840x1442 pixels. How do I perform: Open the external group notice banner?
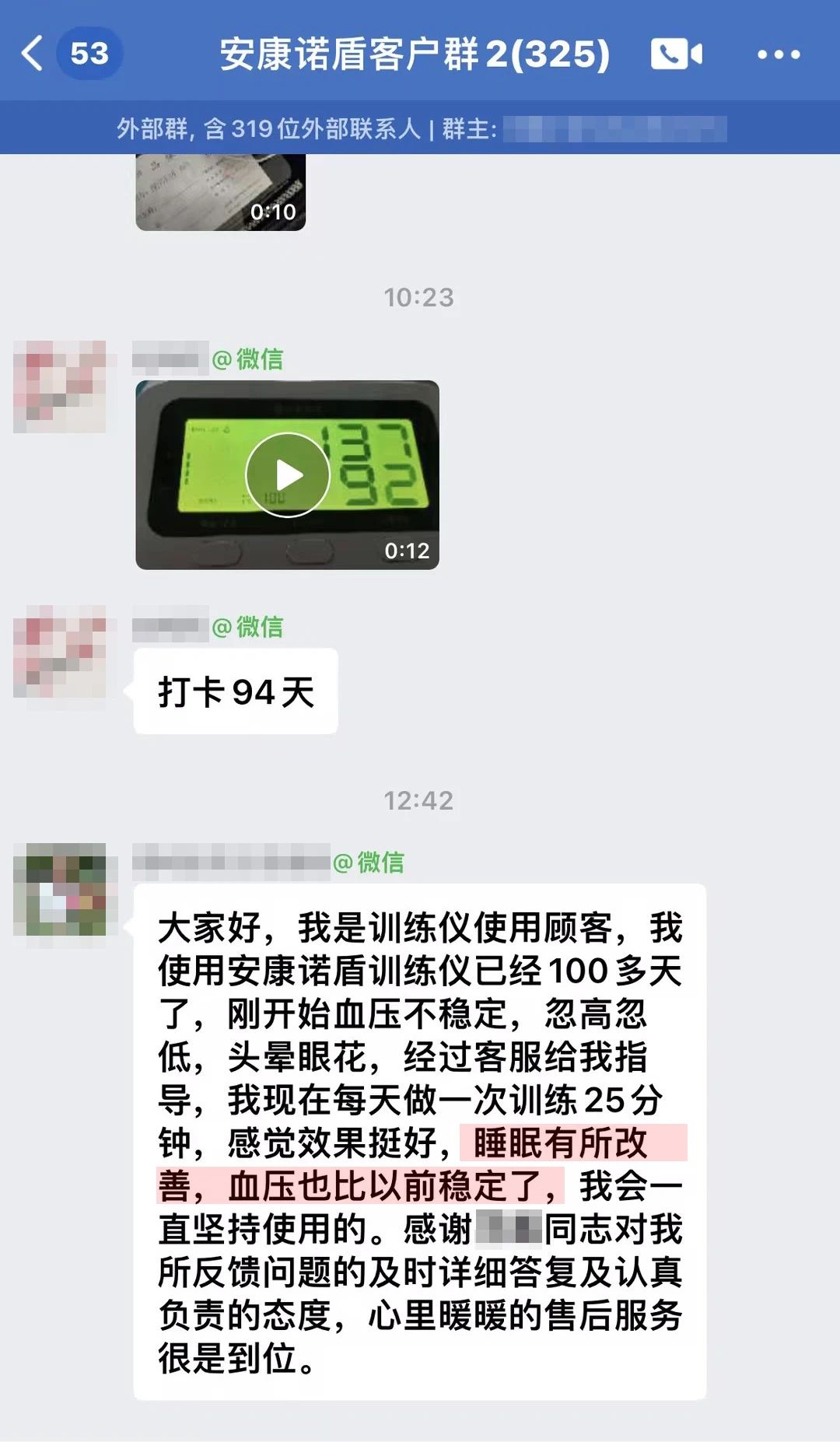[420, 130]
